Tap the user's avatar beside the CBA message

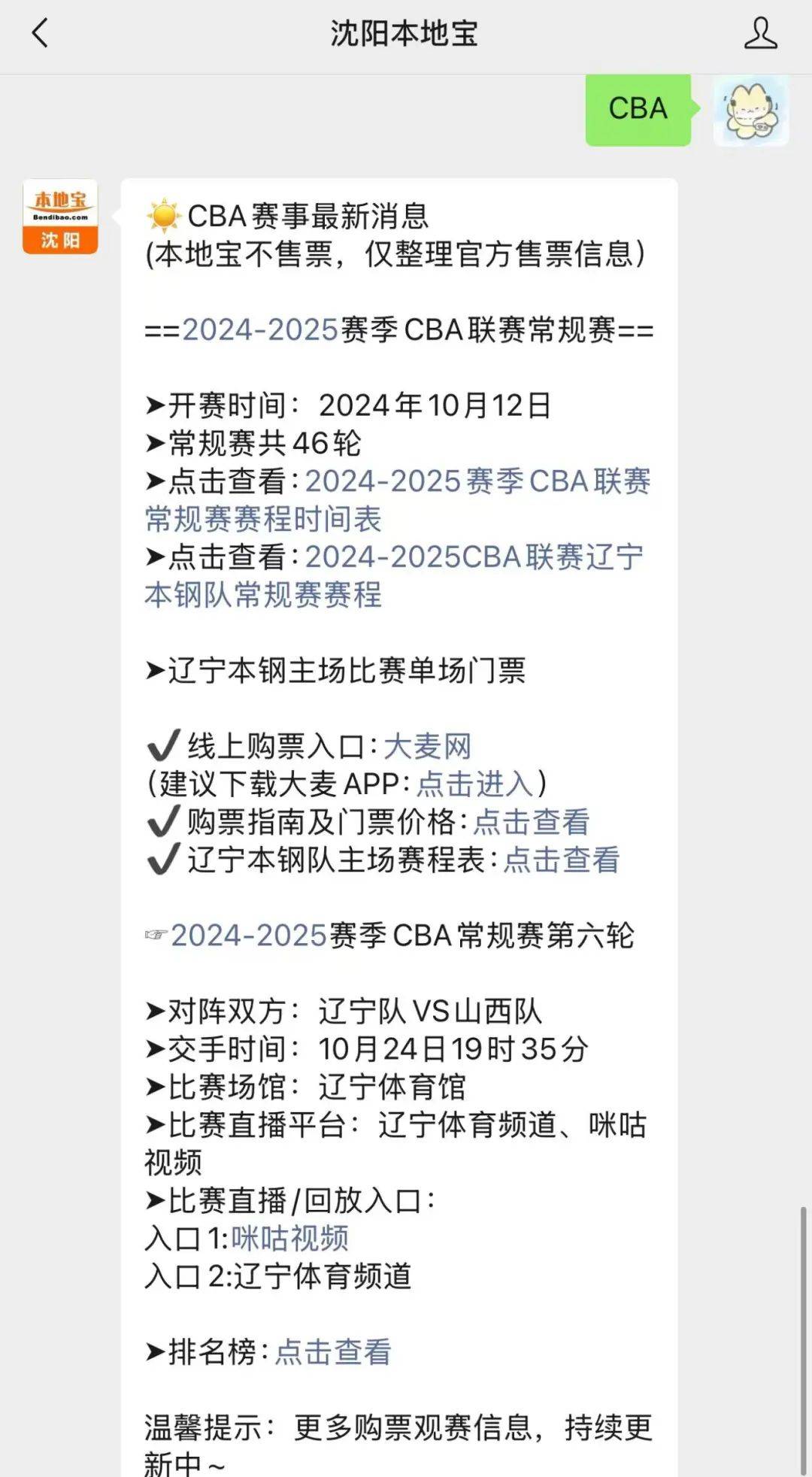click(751, 109)
